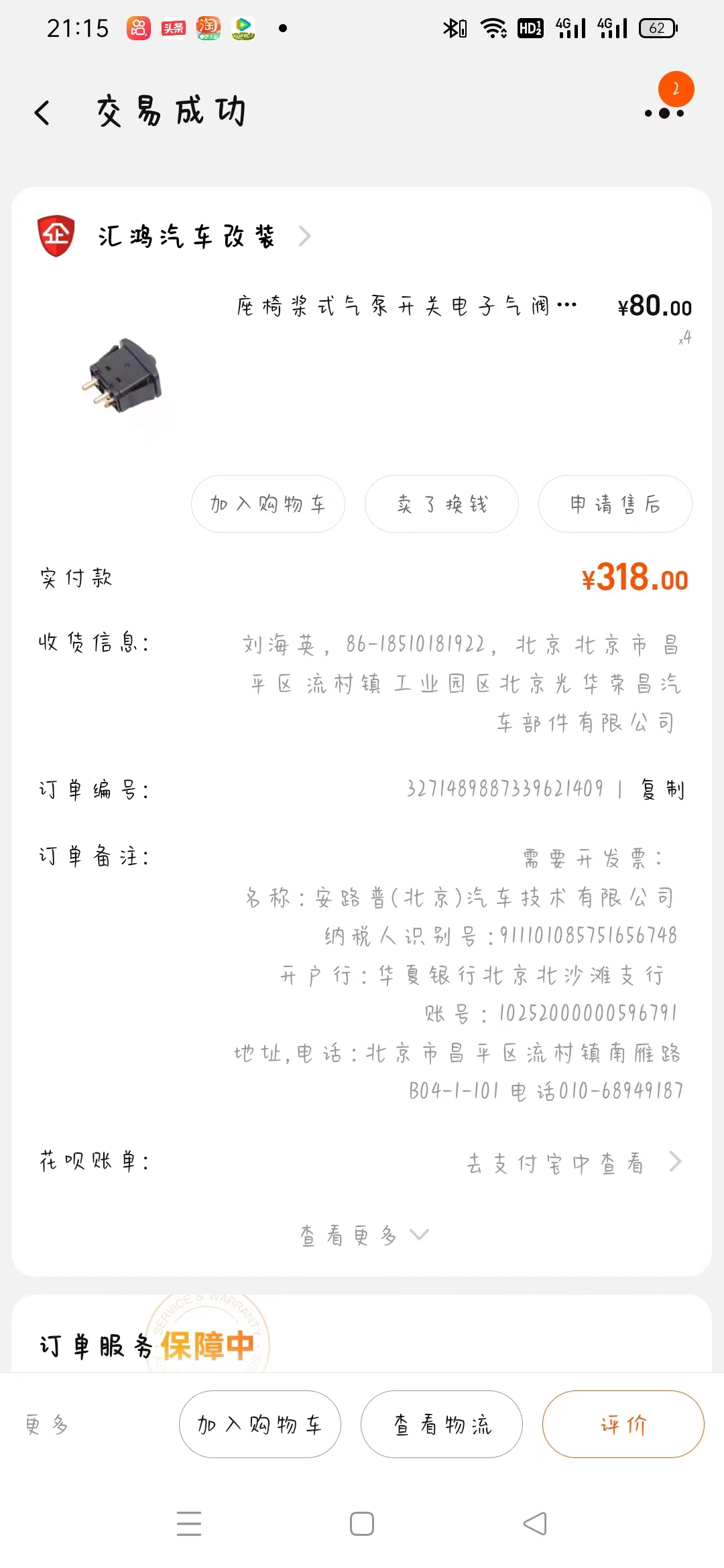This screenshot has width=724, height=1568.
Task: Tap the system back triangle button
Action: tap(535, 1524)
